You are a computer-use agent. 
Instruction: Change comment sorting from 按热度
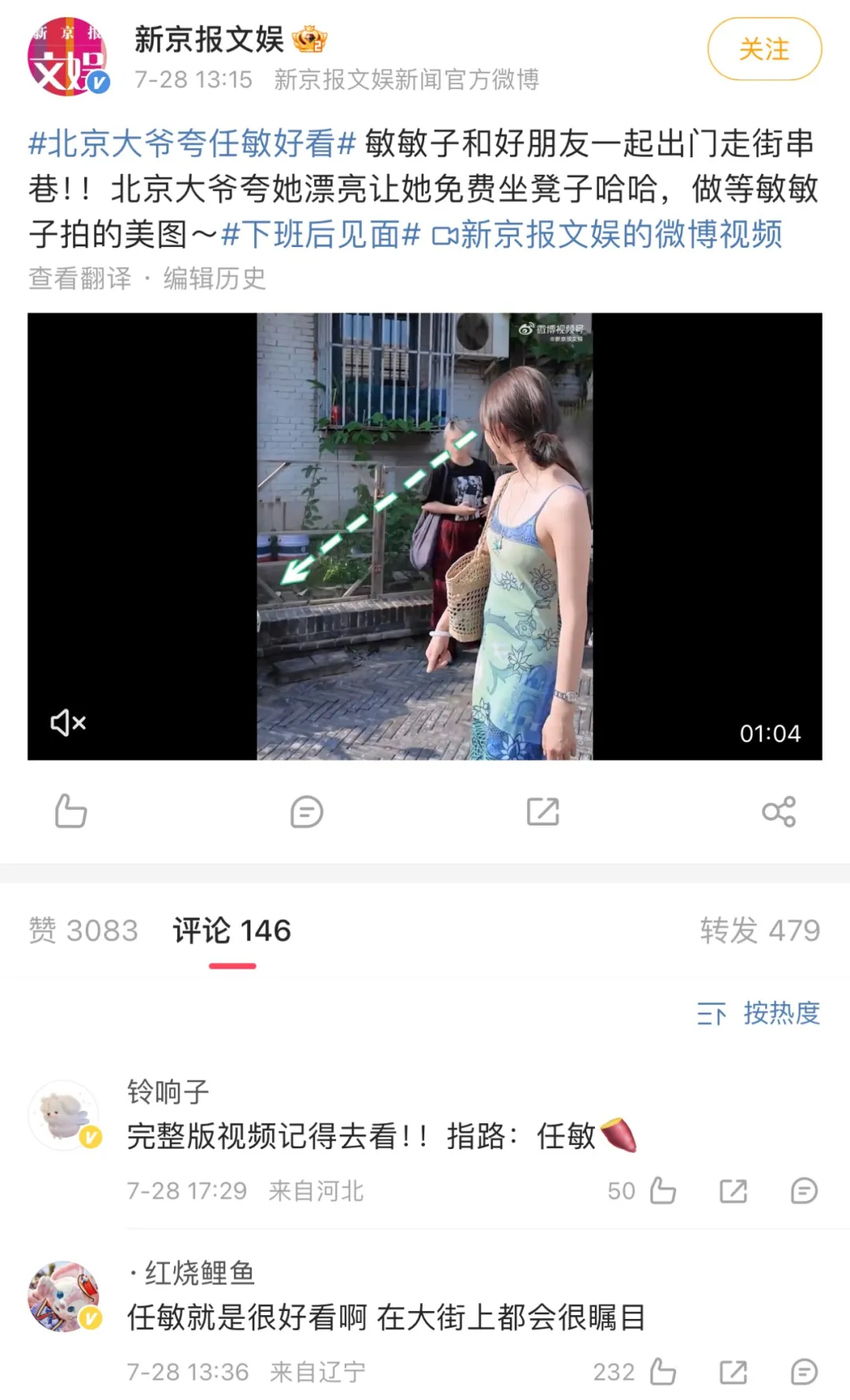759,1013
